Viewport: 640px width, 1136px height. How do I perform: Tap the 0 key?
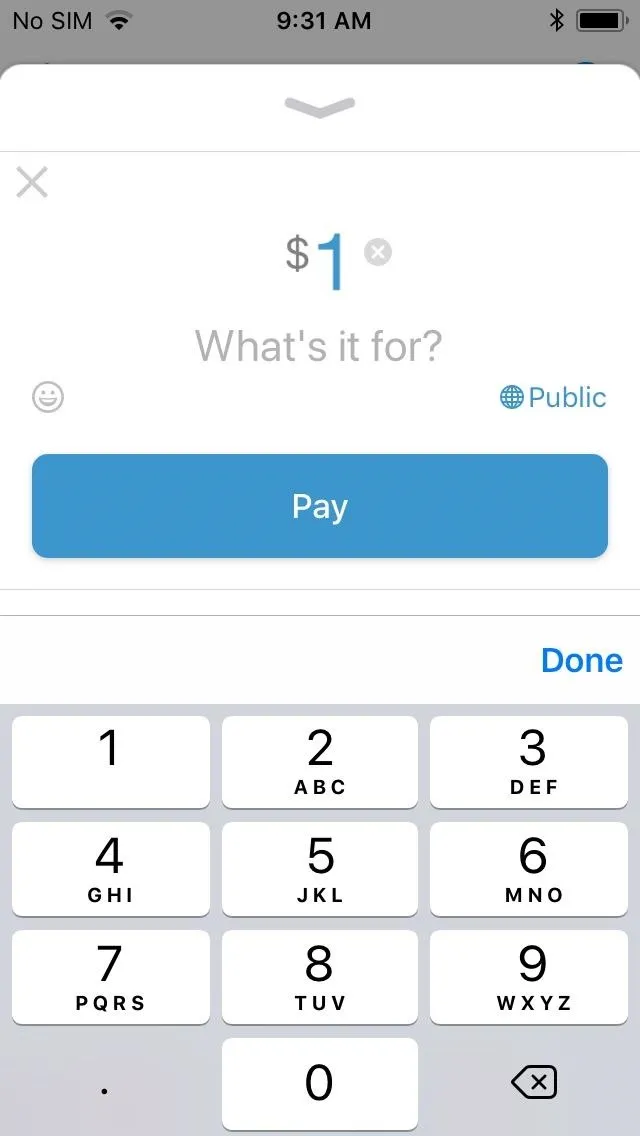[x=320, y=1084]
